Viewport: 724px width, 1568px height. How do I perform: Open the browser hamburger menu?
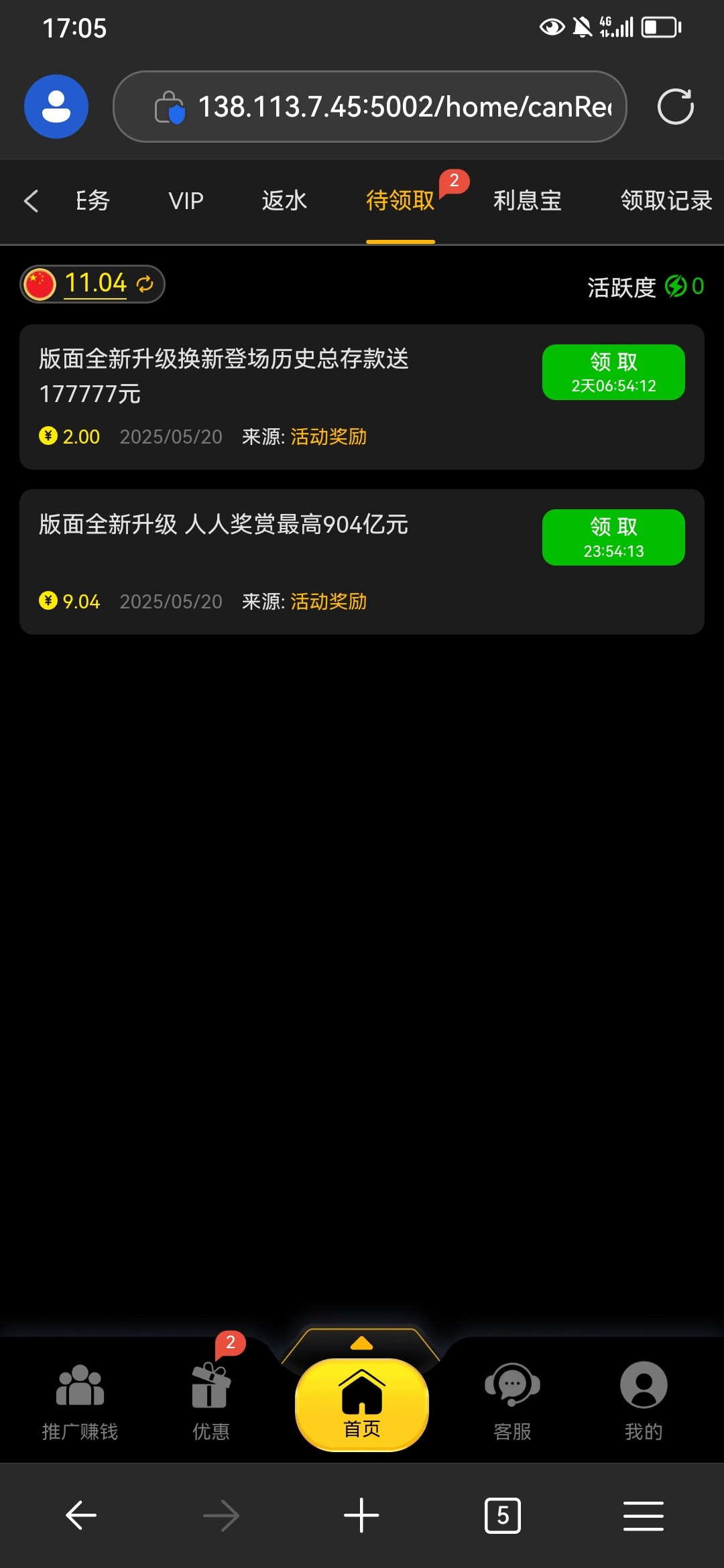coord(644,1515)
